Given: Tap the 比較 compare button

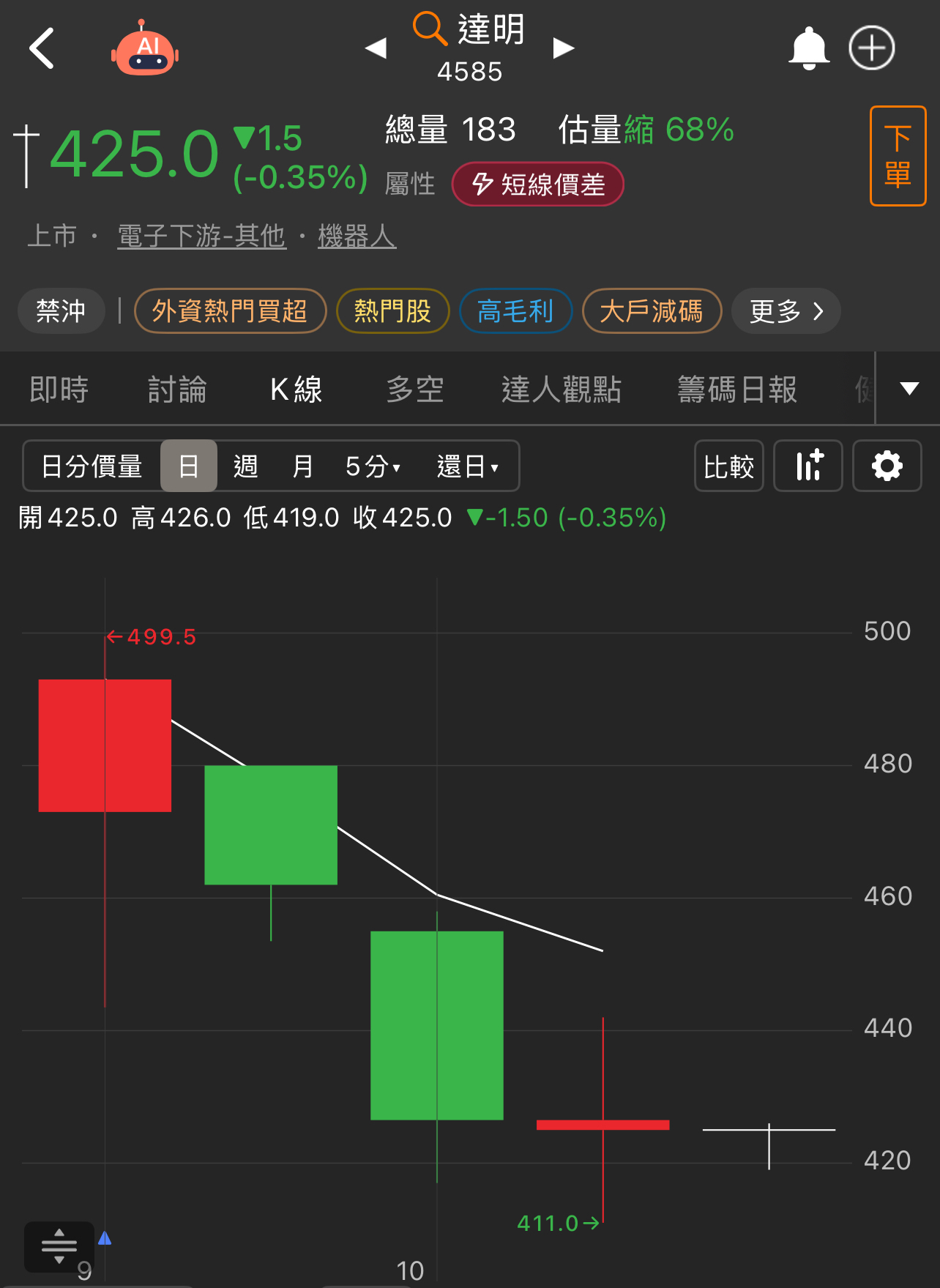Looking at the screenshot, I should [x=728, y=466].
